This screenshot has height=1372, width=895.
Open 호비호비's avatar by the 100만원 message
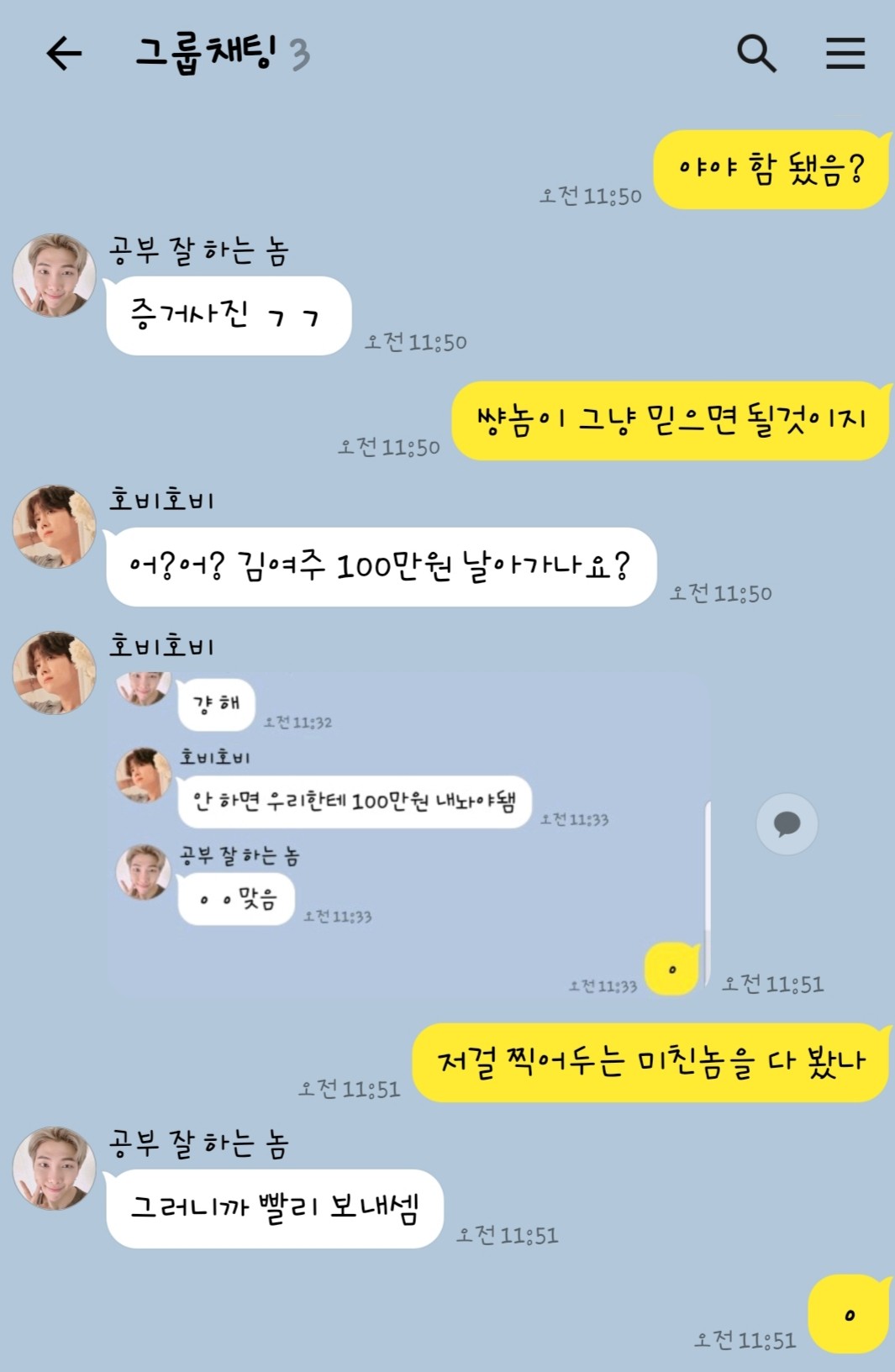(x=54, y=526)
